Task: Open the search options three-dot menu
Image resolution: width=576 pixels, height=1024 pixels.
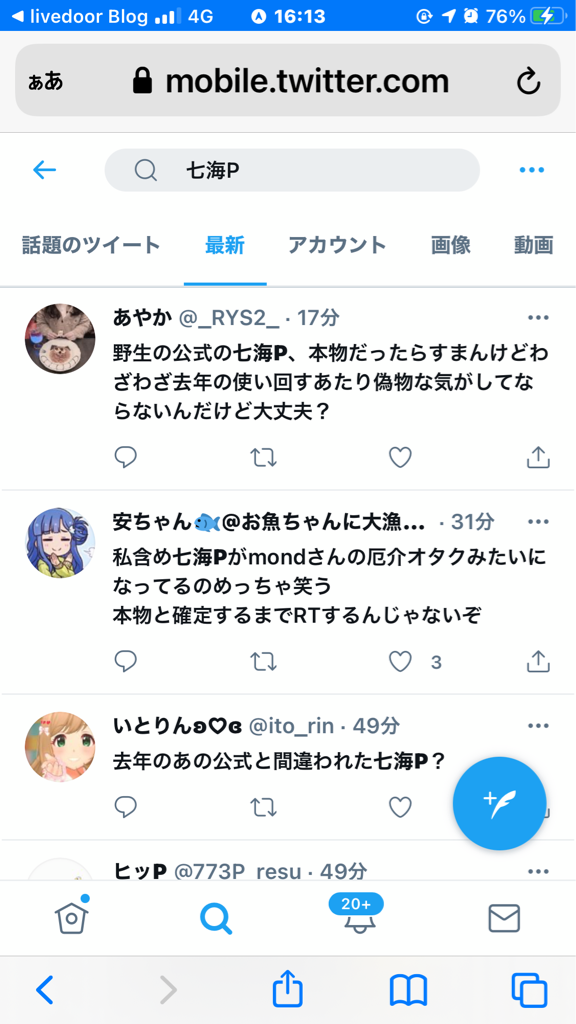Action: click(532, 170)
